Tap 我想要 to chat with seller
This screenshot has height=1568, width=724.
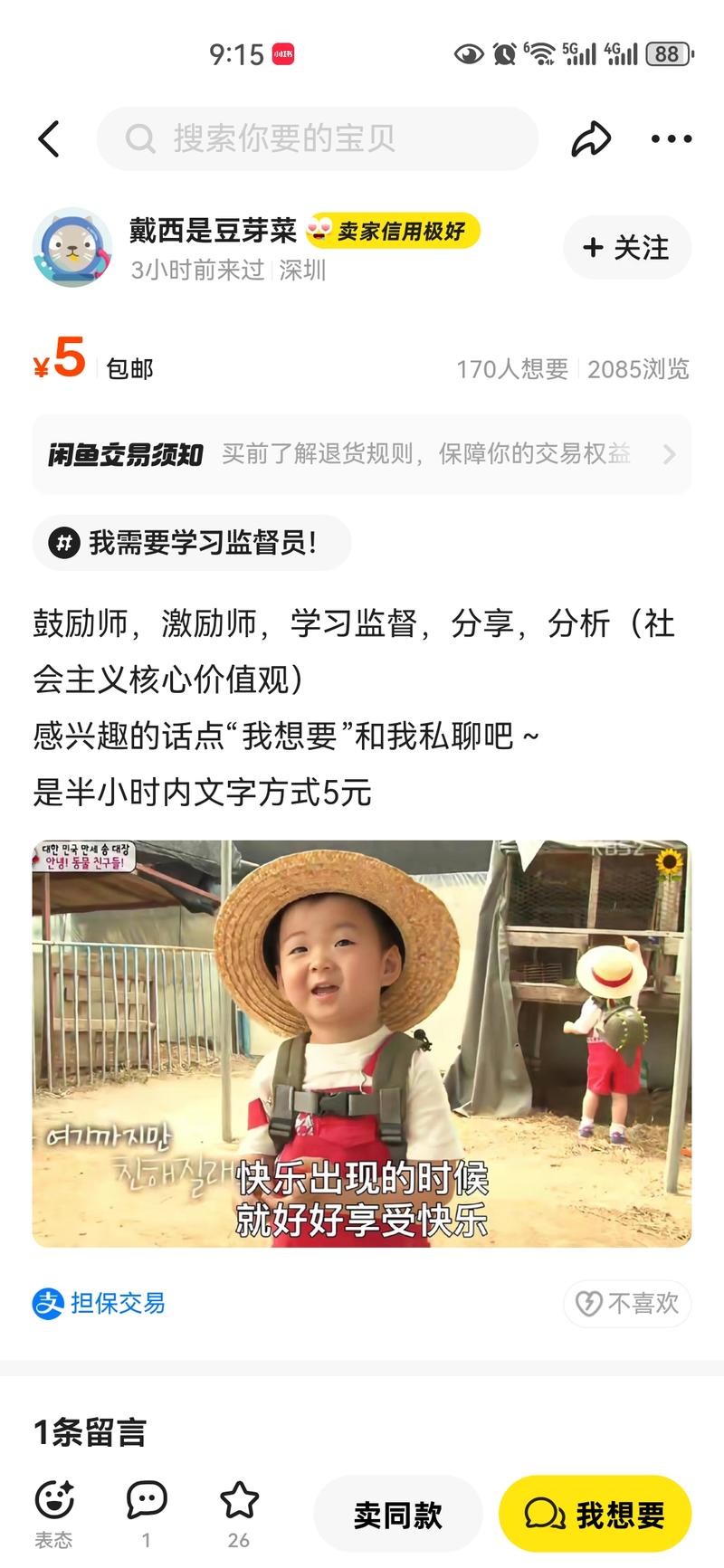(x=595, y=1514)
